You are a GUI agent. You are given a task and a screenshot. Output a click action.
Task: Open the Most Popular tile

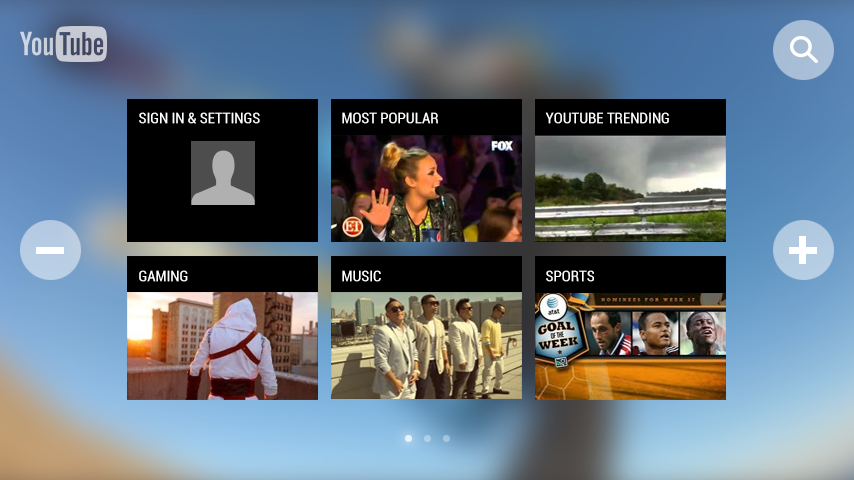click(426, 171)
